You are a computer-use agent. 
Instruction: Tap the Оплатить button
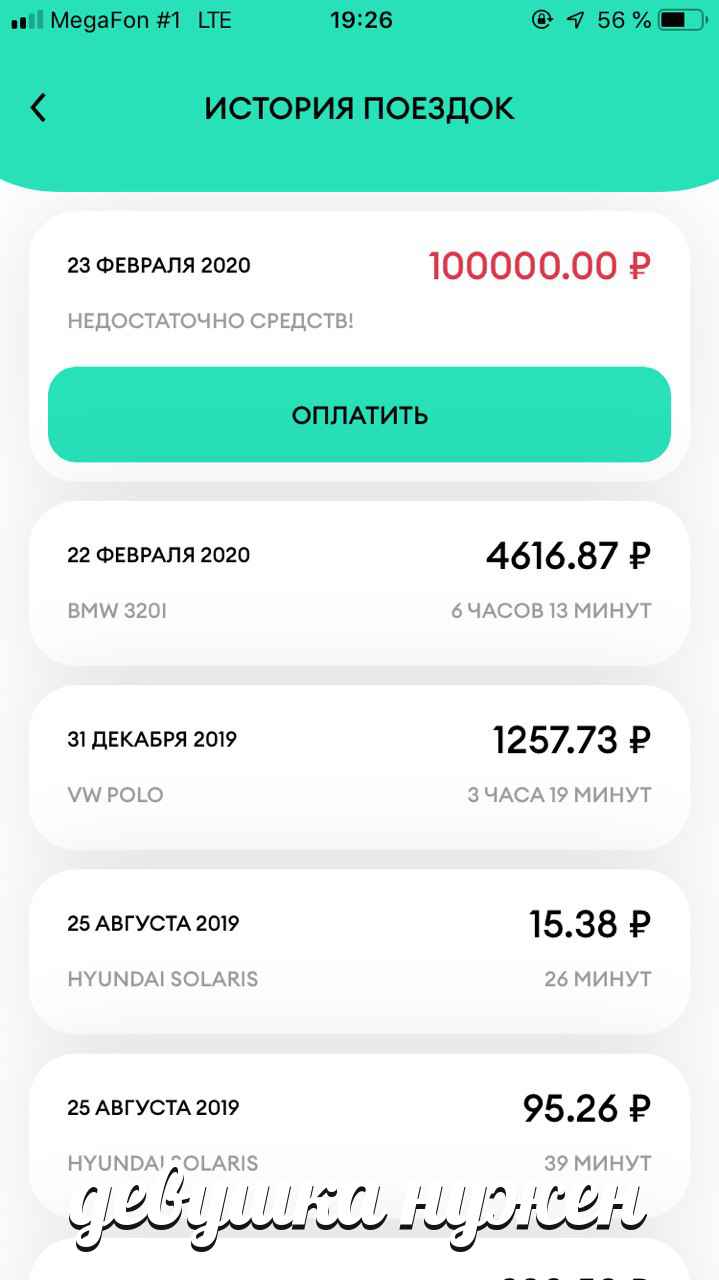coord(359,414)
